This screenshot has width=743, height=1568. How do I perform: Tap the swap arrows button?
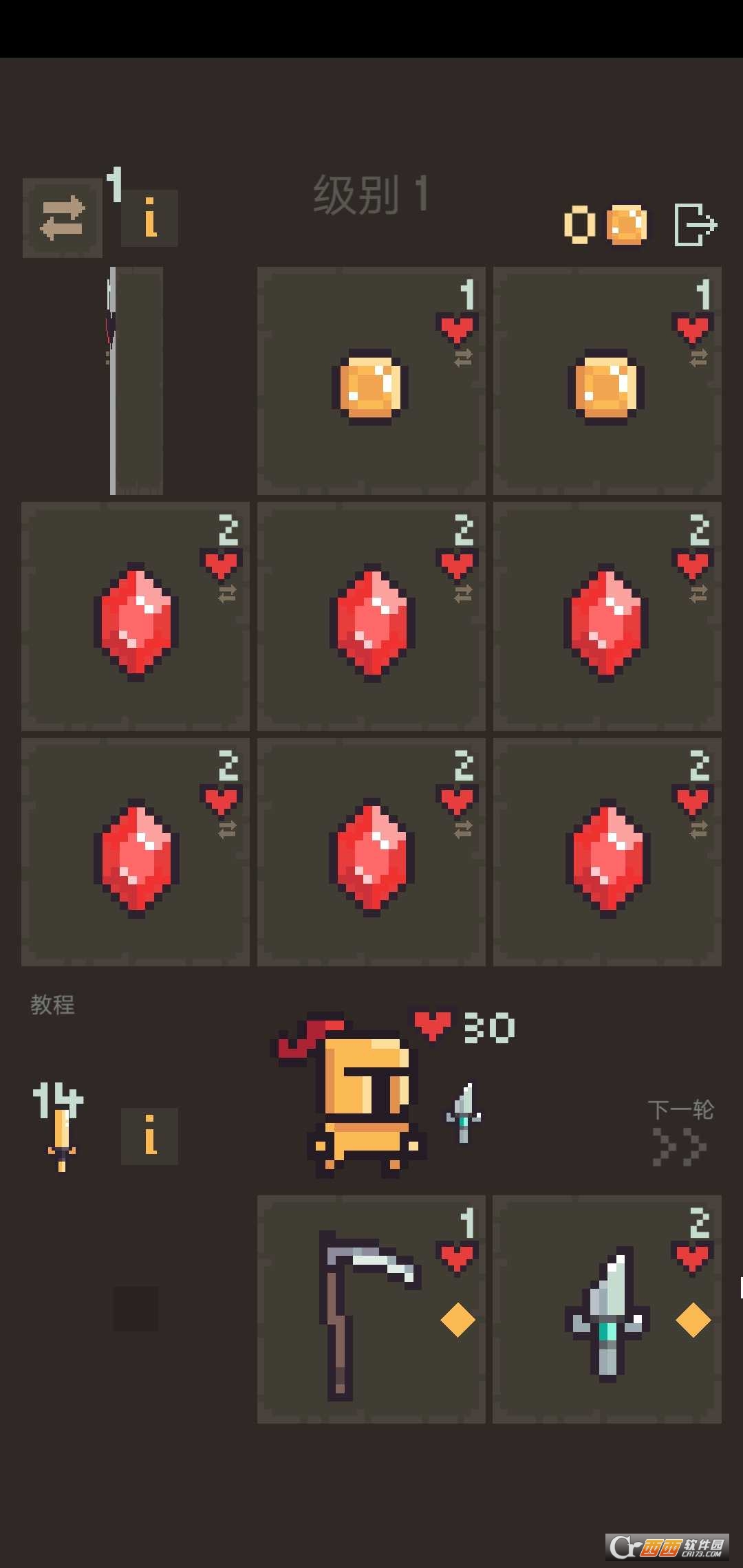pos(63,218)
